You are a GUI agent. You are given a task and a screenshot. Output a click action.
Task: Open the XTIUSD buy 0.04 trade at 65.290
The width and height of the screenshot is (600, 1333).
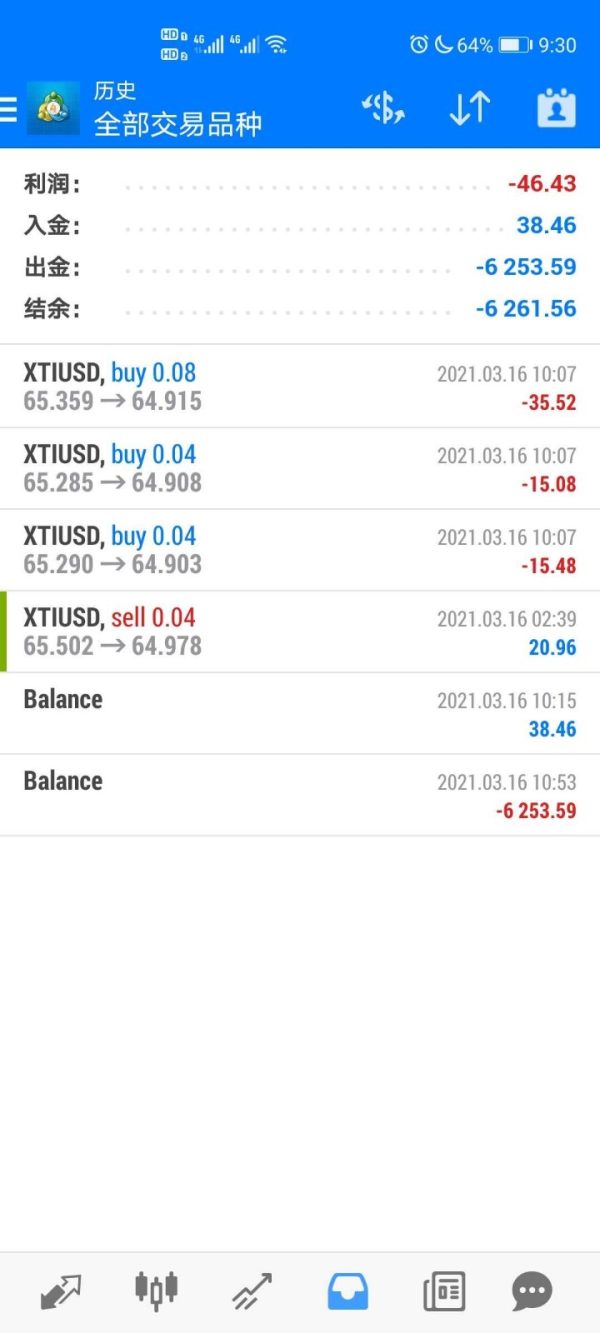click(300, 551)
